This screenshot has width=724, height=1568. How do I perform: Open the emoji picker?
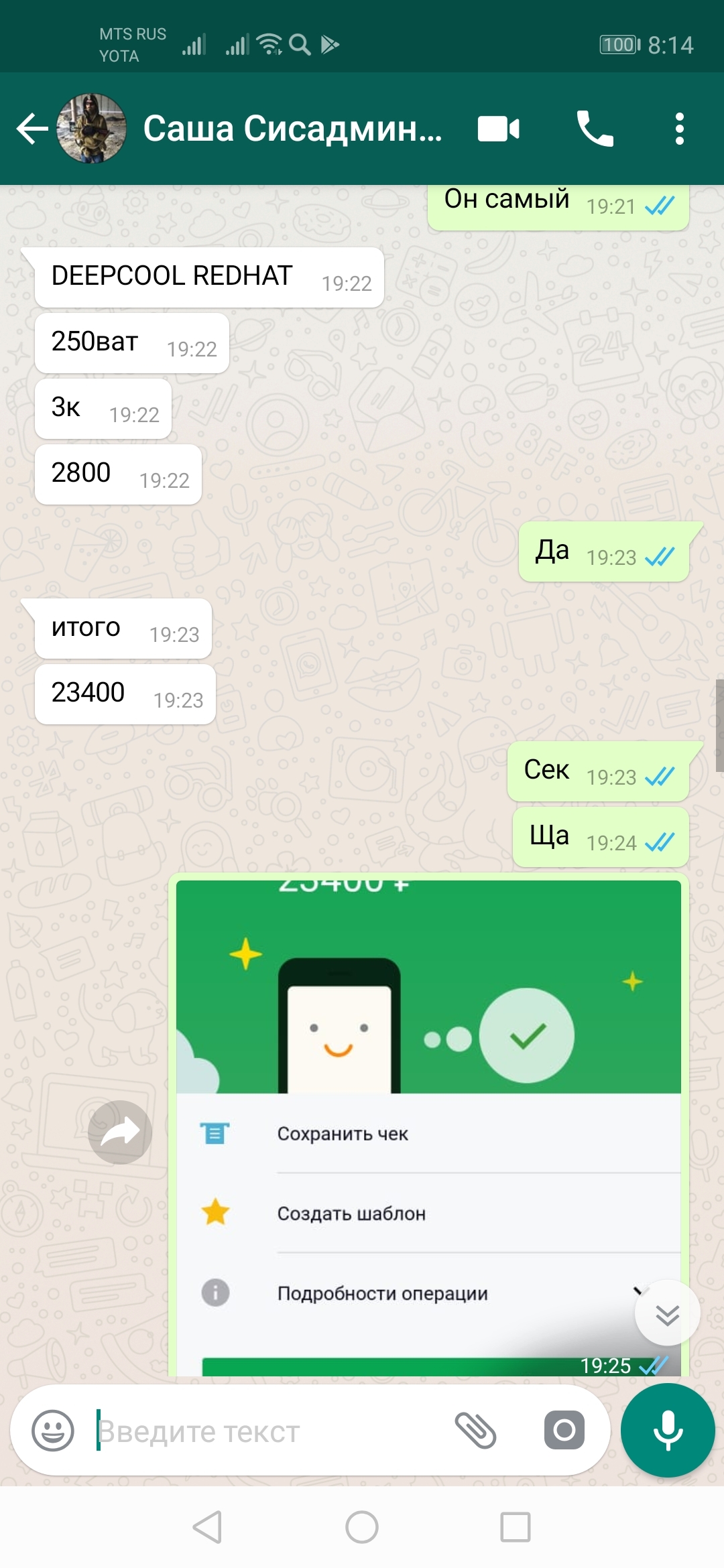(x=53, y=1431)
